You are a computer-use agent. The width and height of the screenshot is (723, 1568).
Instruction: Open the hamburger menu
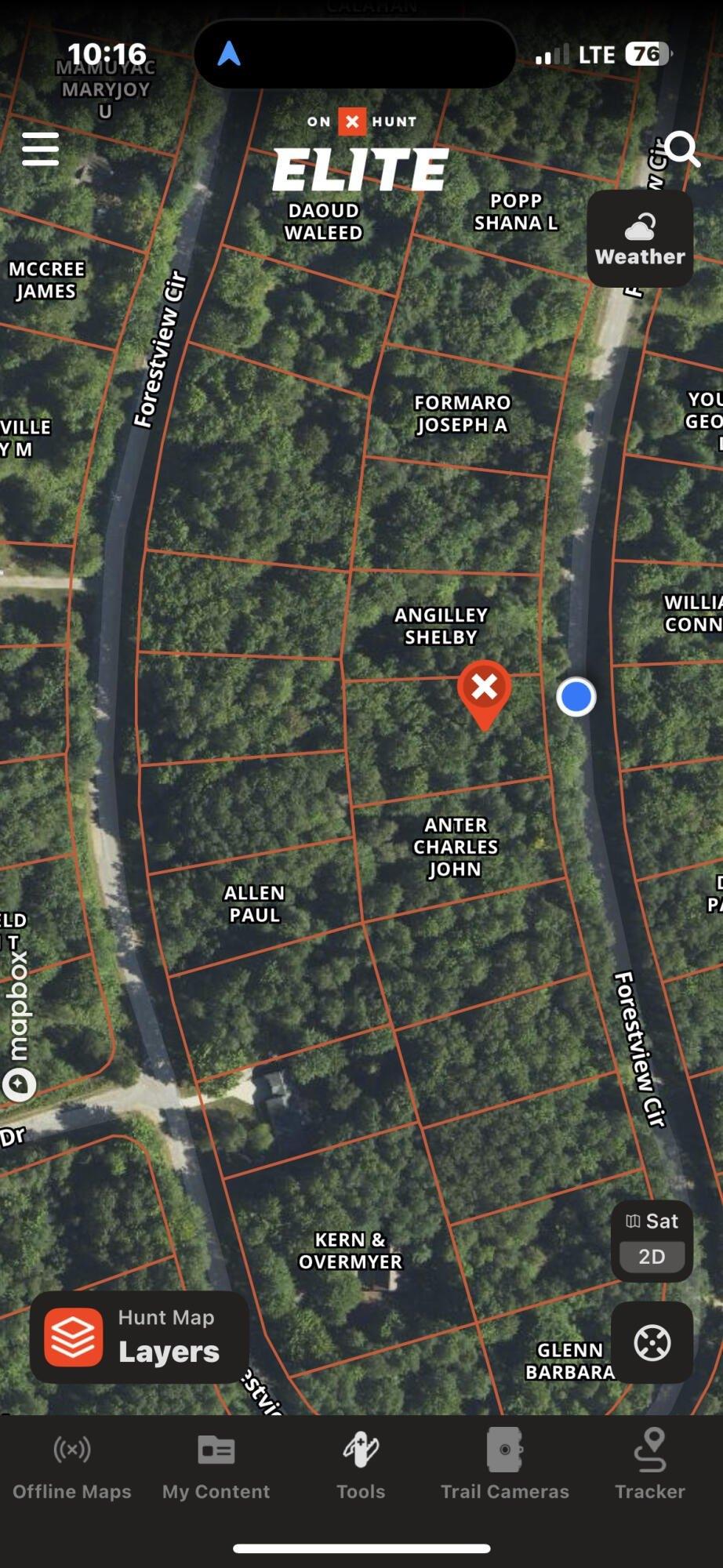click(41, 149)
